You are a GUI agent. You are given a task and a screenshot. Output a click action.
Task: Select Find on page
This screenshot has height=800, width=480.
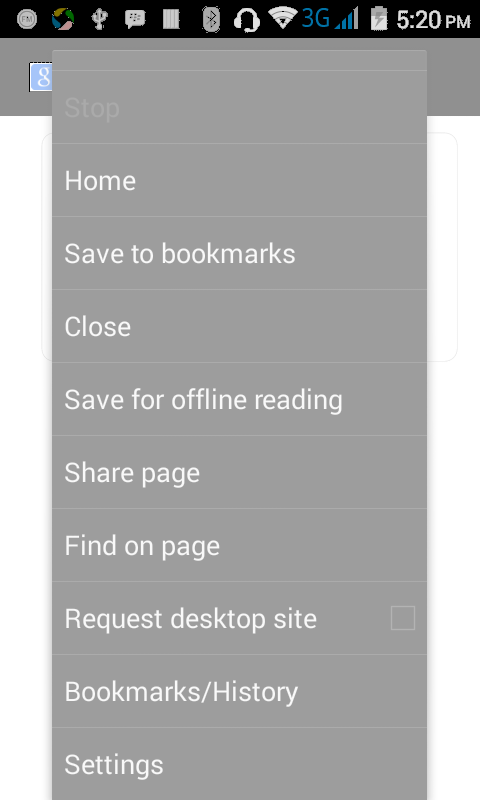point(239,545)
